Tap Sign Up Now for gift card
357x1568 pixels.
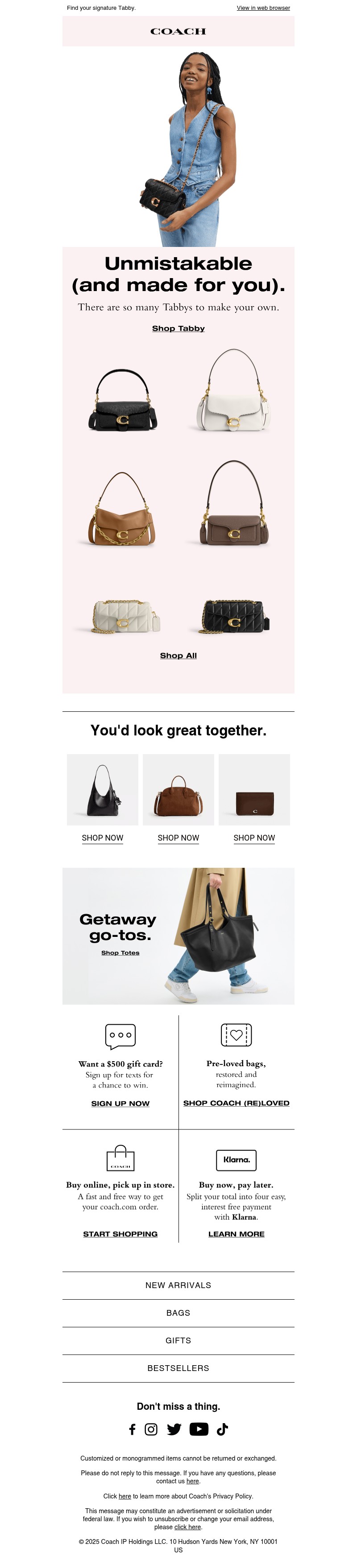[120, 1104]
